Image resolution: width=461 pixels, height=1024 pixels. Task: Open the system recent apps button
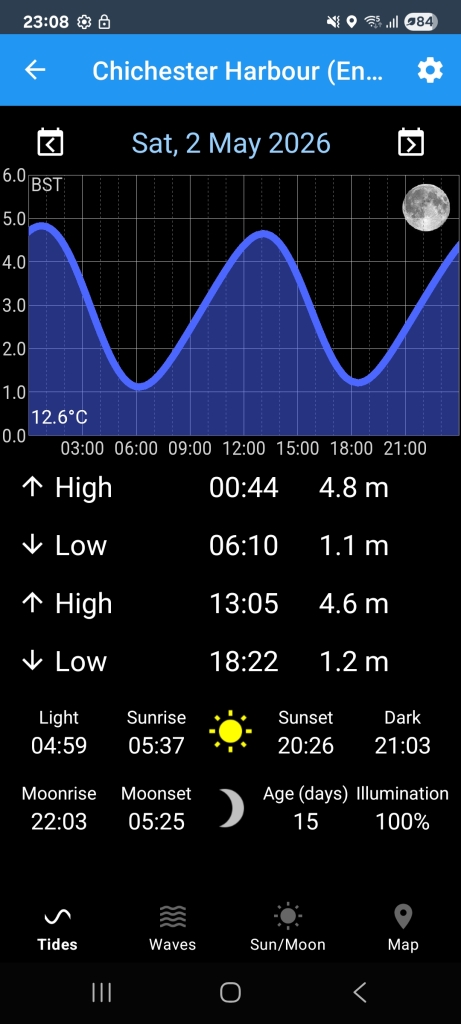click(x=101, y=993)
